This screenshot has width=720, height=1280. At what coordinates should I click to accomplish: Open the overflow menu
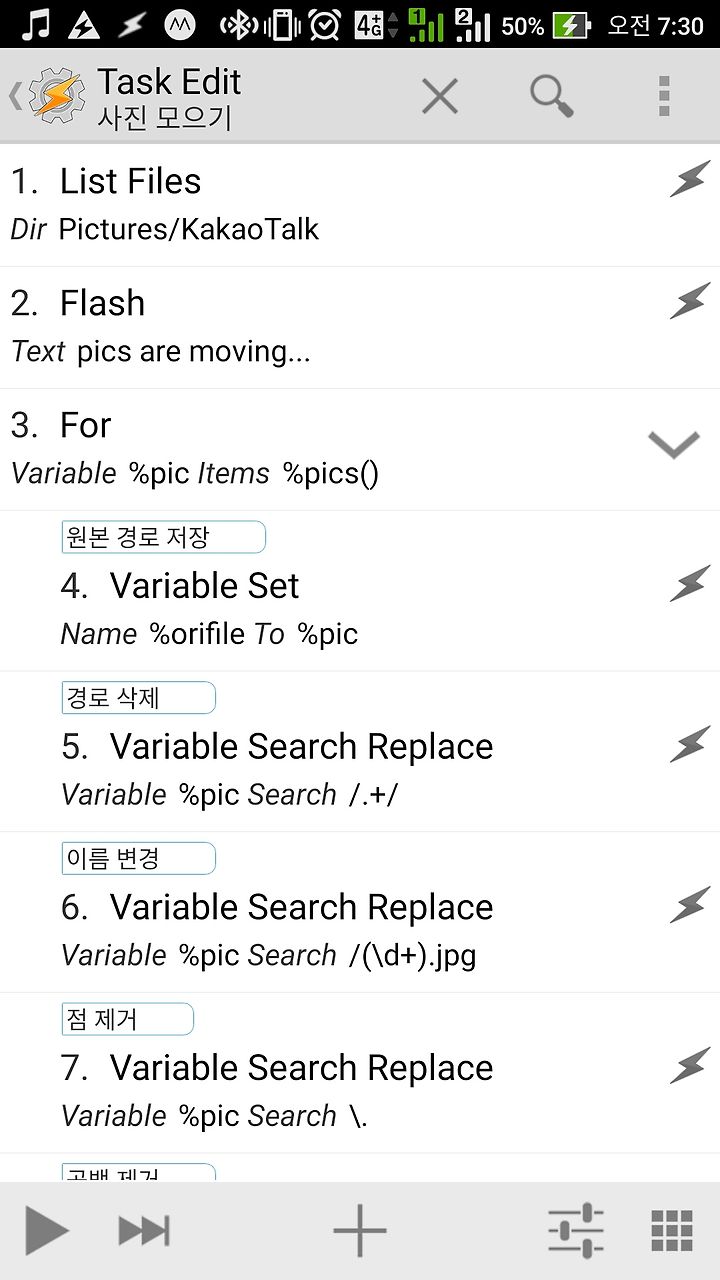pyautogui.click(x=664, y=97)
